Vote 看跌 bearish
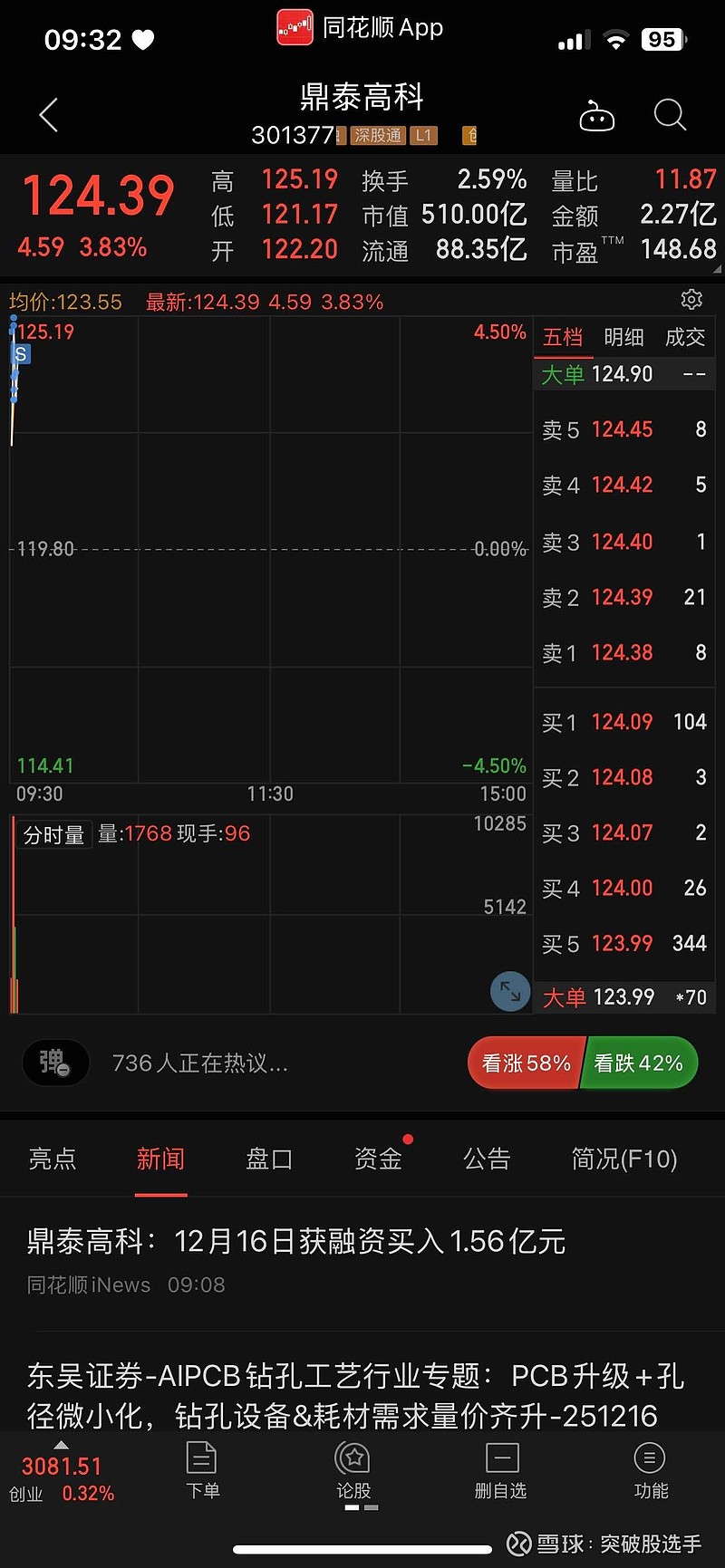 pyautogui.click(x=639, y=1063)
